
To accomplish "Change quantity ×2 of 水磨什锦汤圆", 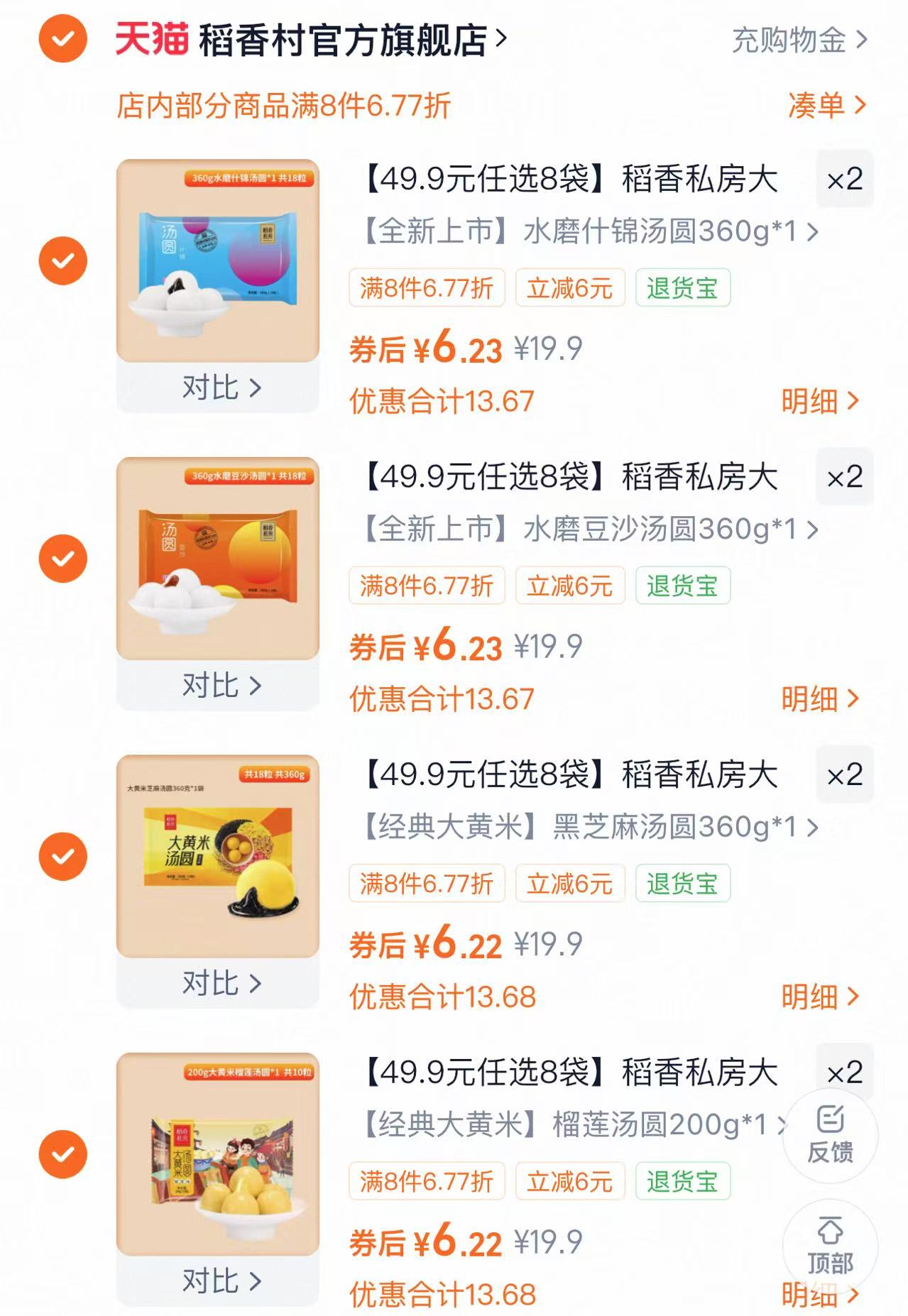I will point(844,179).
